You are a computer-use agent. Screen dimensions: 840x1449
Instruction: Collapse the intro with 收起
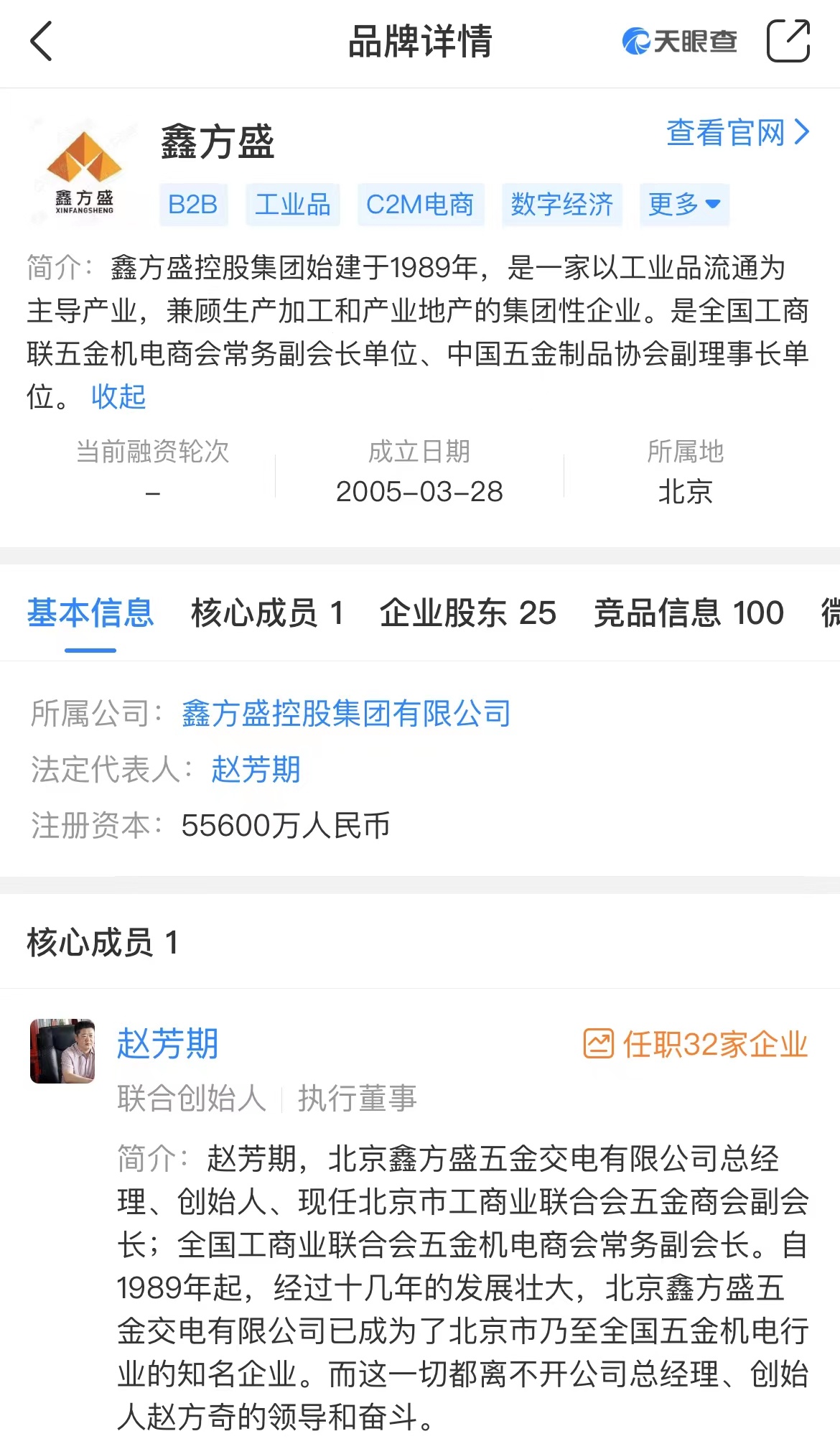pos(118,396)
